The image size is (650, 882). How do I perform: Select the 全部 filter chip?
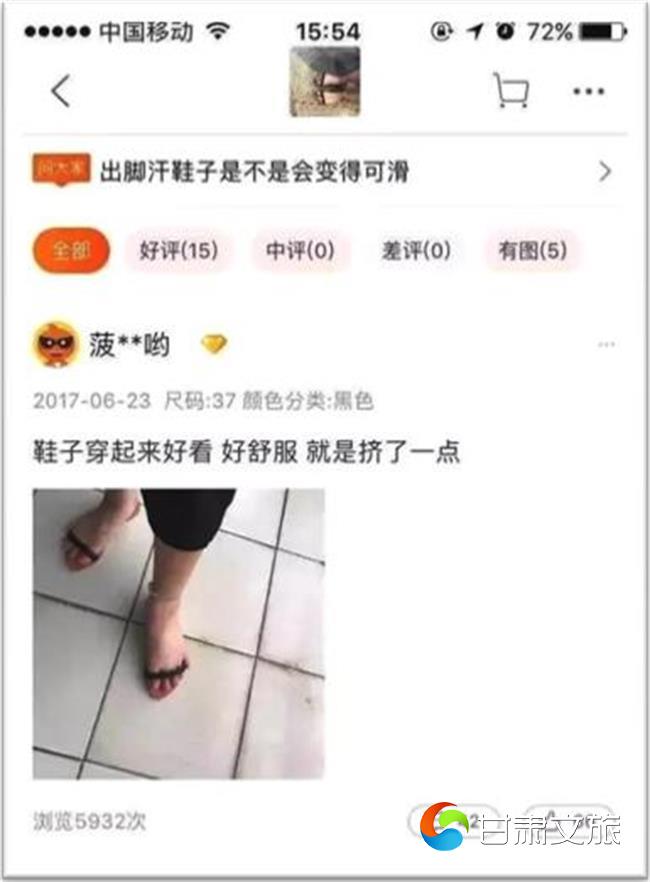pos(70,251)
